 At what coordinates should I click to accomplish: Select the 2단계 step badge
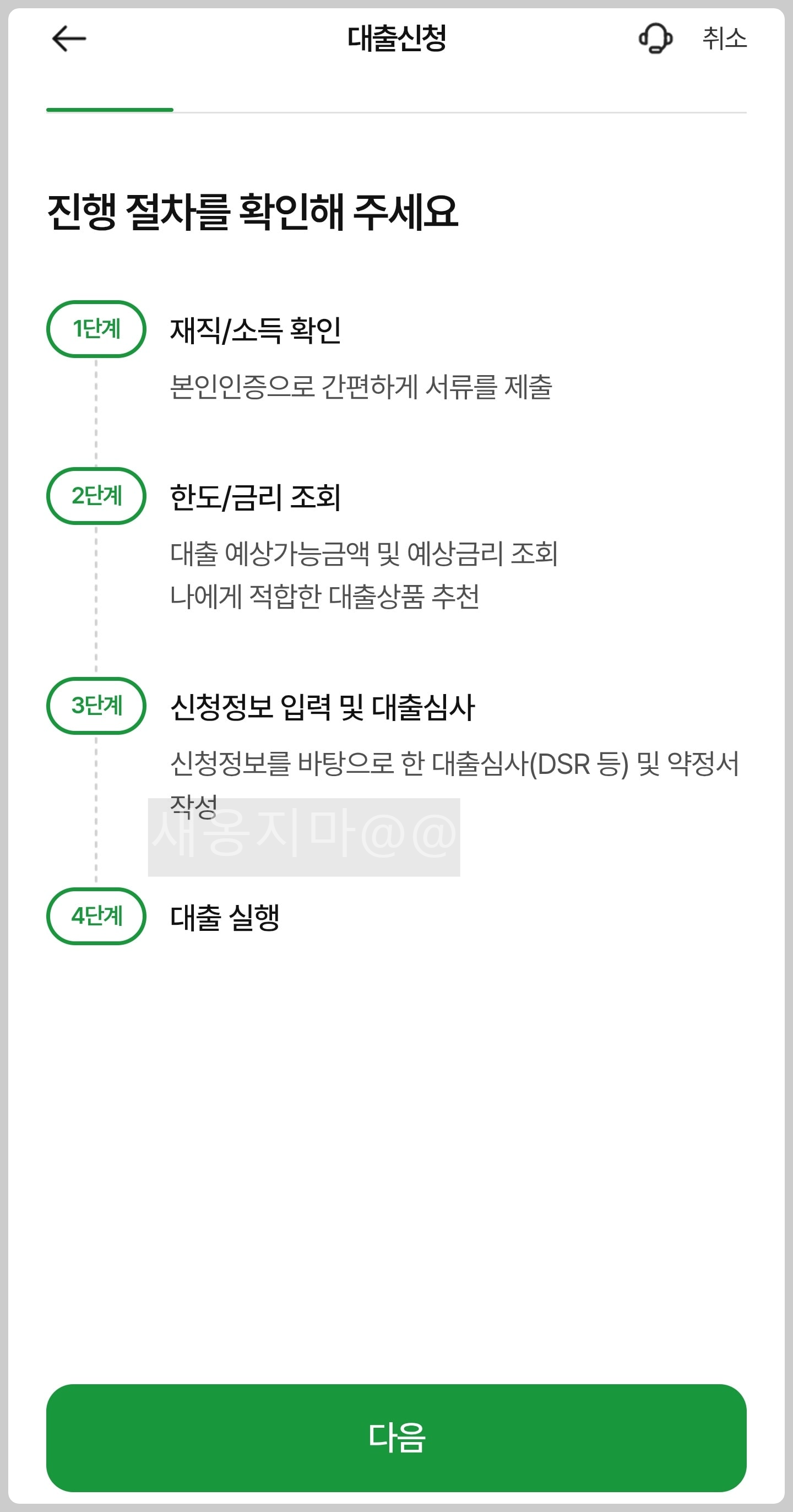point(96,496)
